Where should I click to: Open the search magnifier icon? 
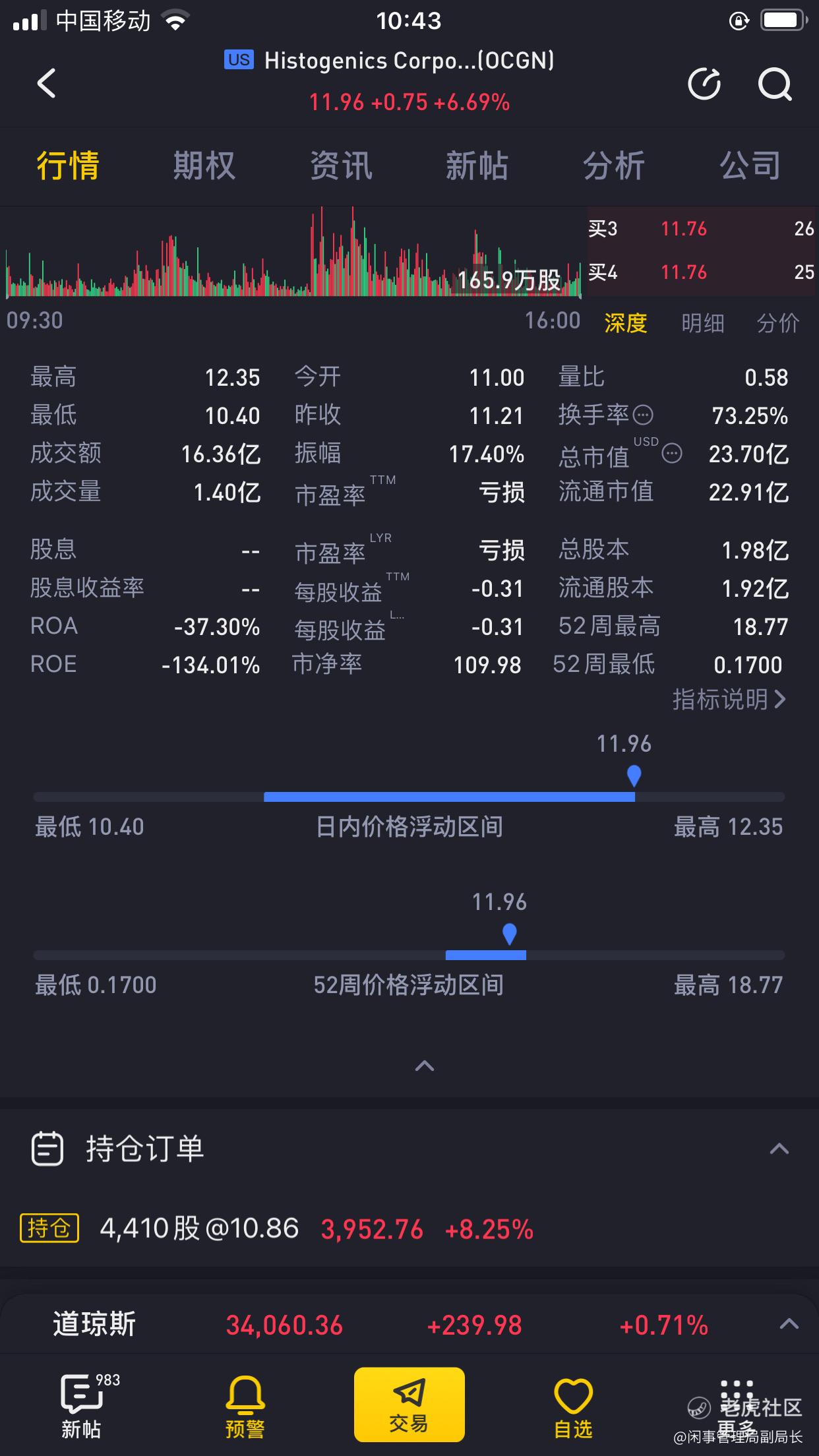pos(775,84)
